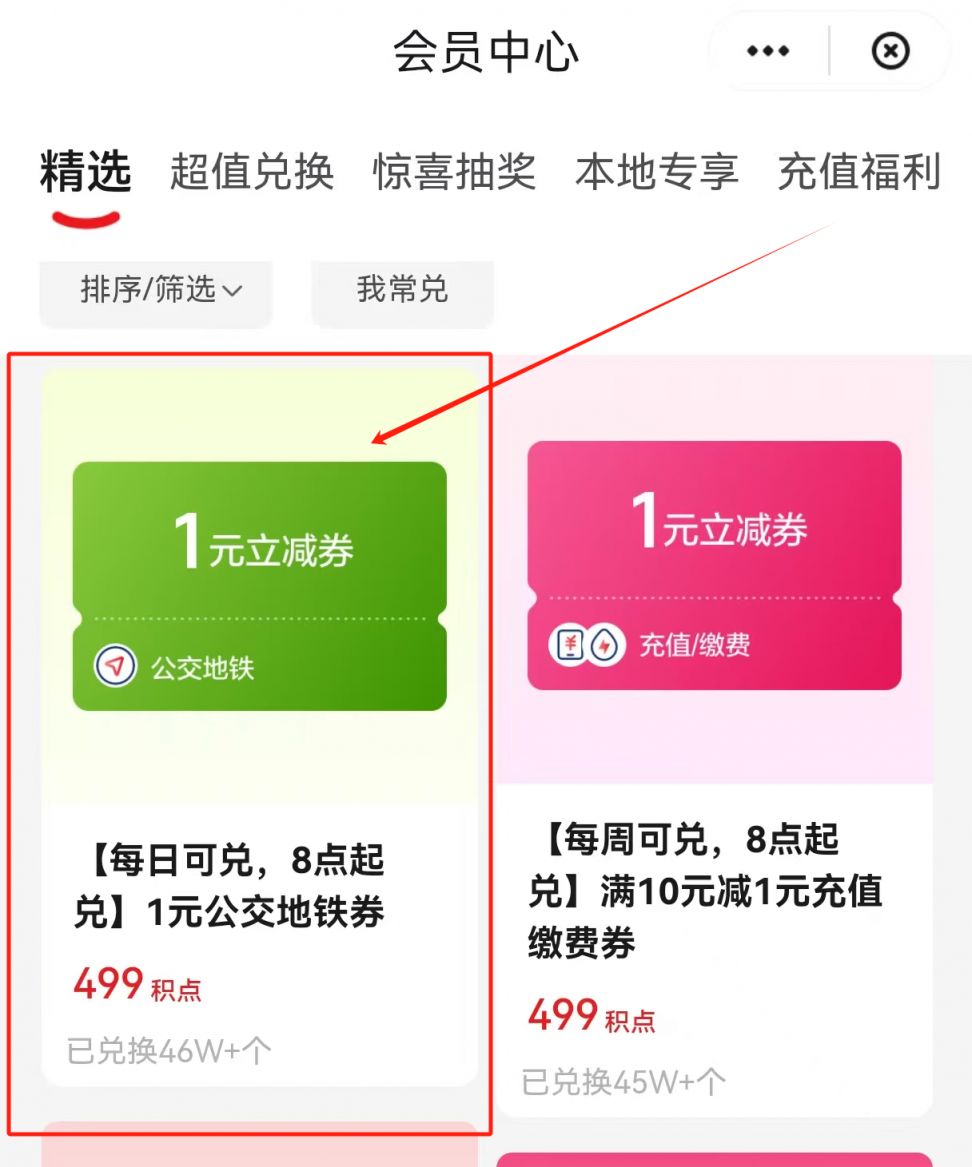Go to the 充值福利 tab
This screenshot has height=1167, width=972.
point(858,172)
